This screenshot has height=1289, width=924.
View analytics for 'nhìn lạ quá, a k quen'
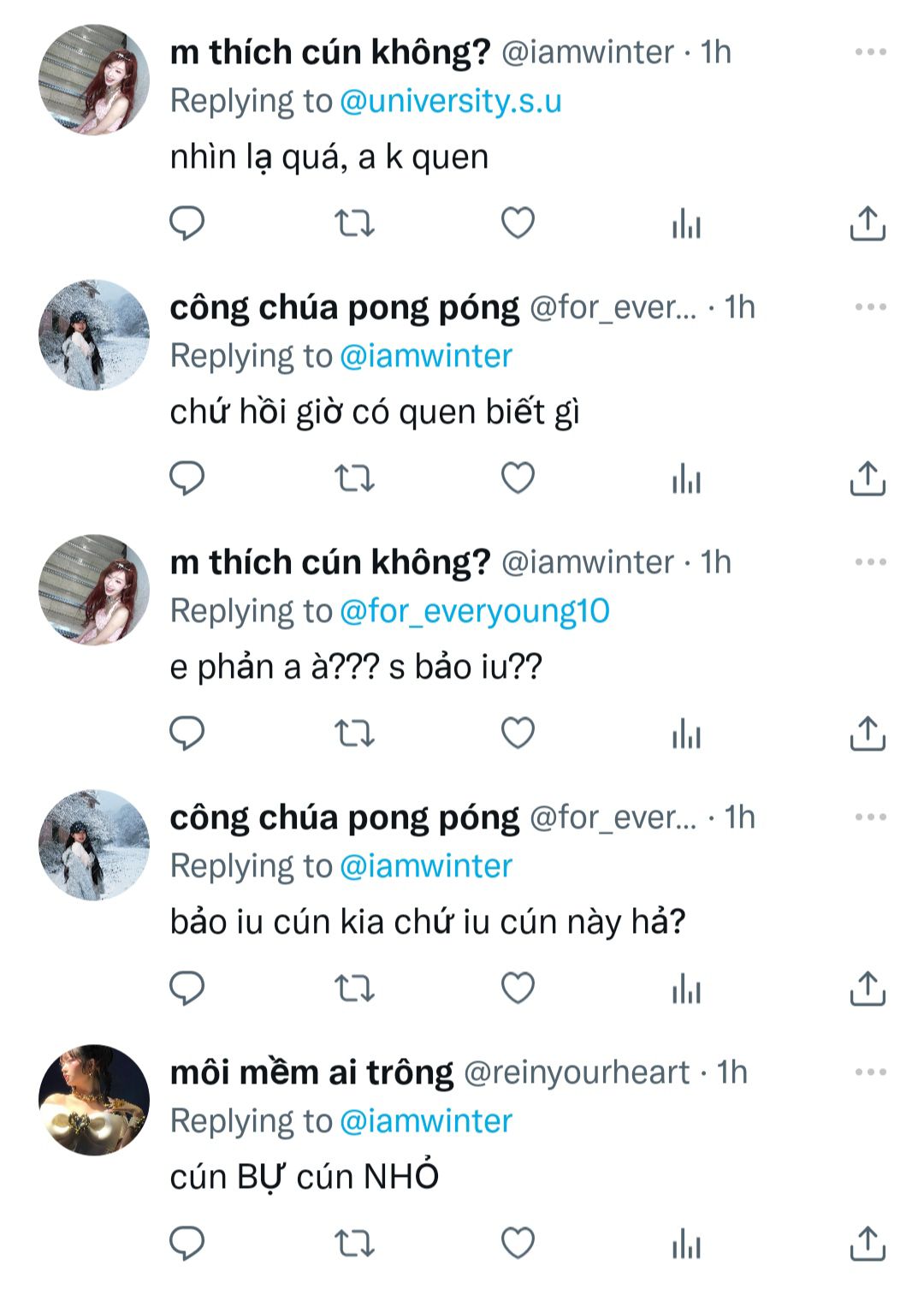click(686, 224)
